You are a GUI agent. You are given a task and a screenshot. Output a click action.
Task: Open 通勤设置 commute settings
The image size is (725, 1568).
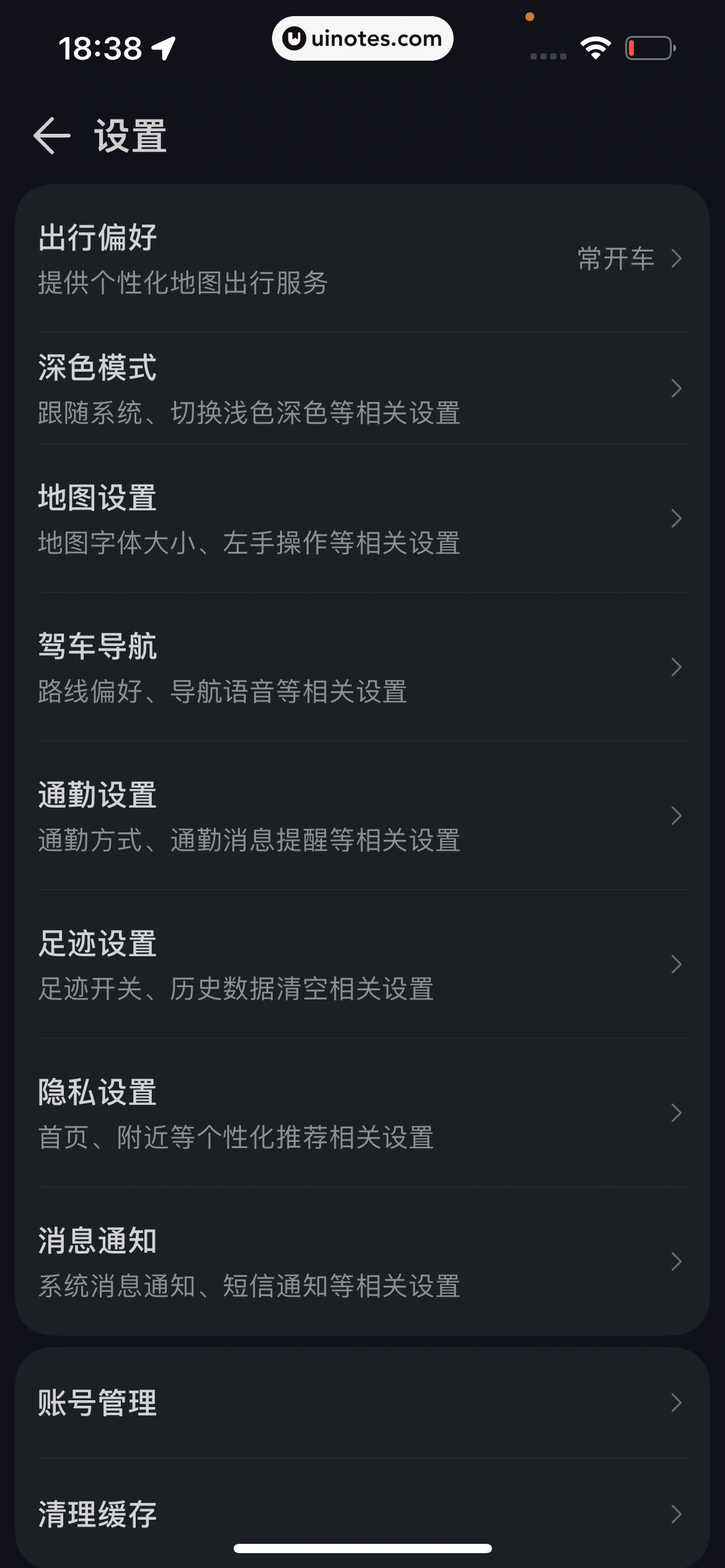click(x=362, y=816)
